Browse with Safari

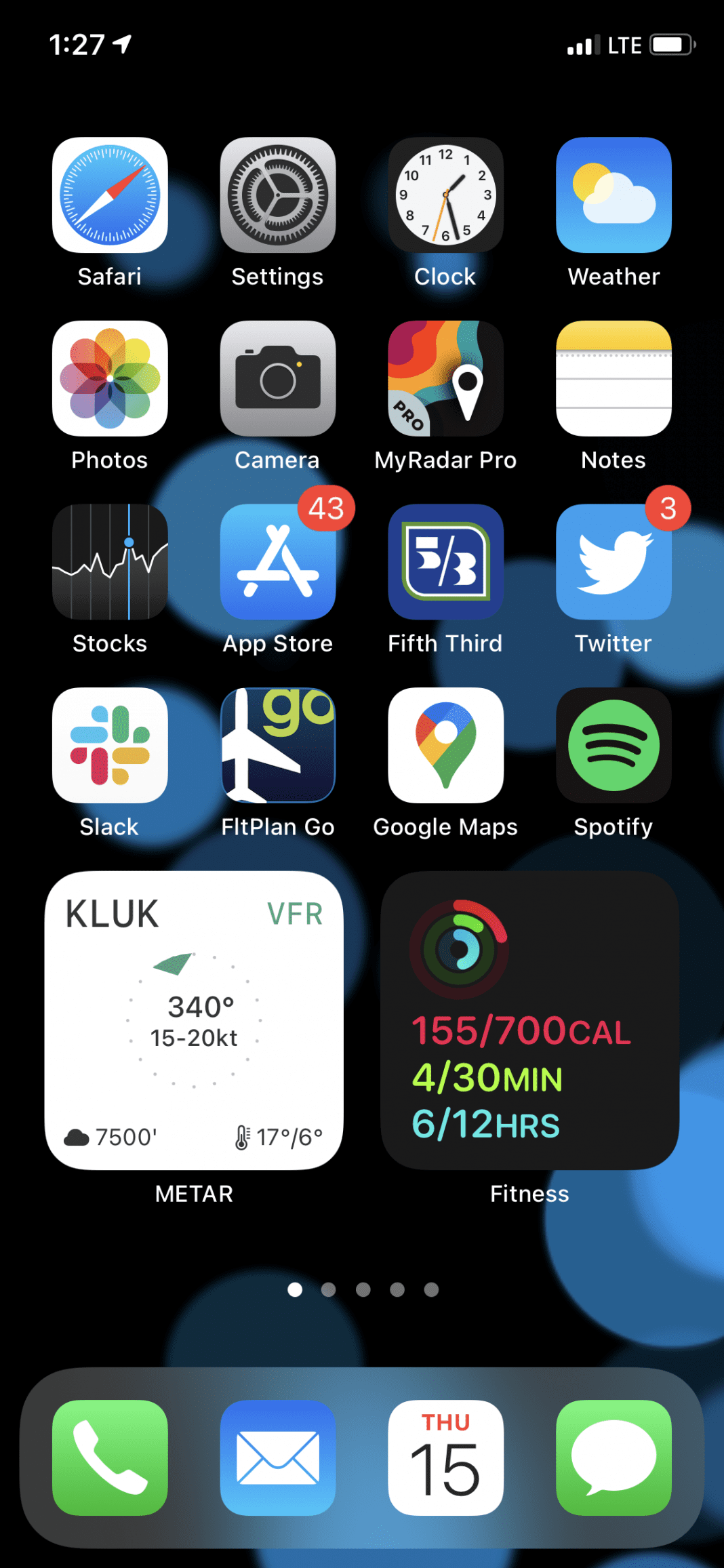pyautogui.click(x=109, y=197)
